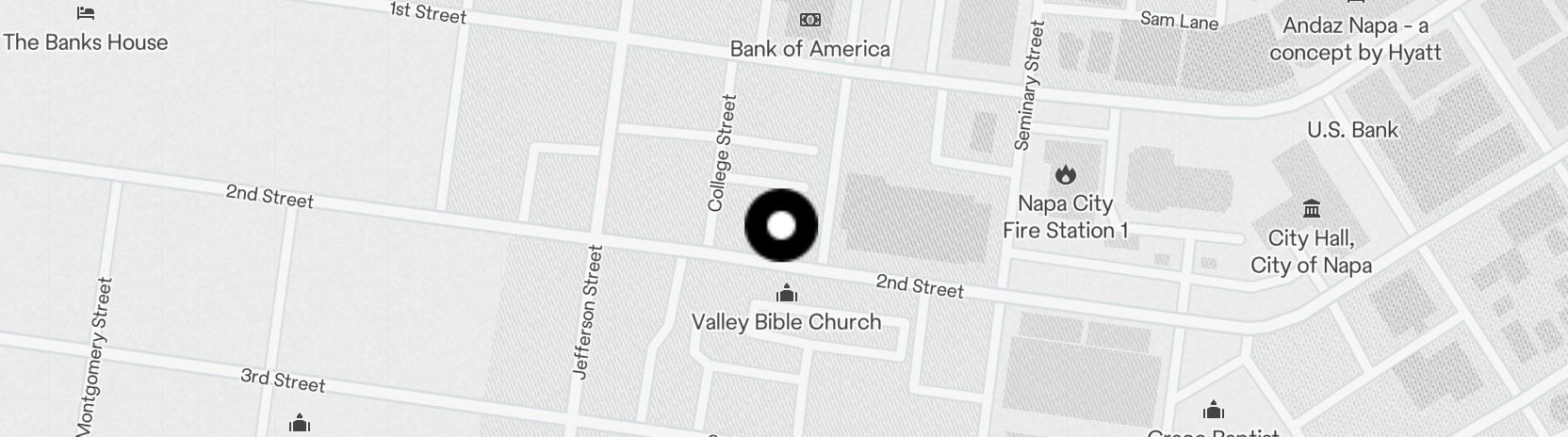Select the Bank of America map marker

coord(809,20)
